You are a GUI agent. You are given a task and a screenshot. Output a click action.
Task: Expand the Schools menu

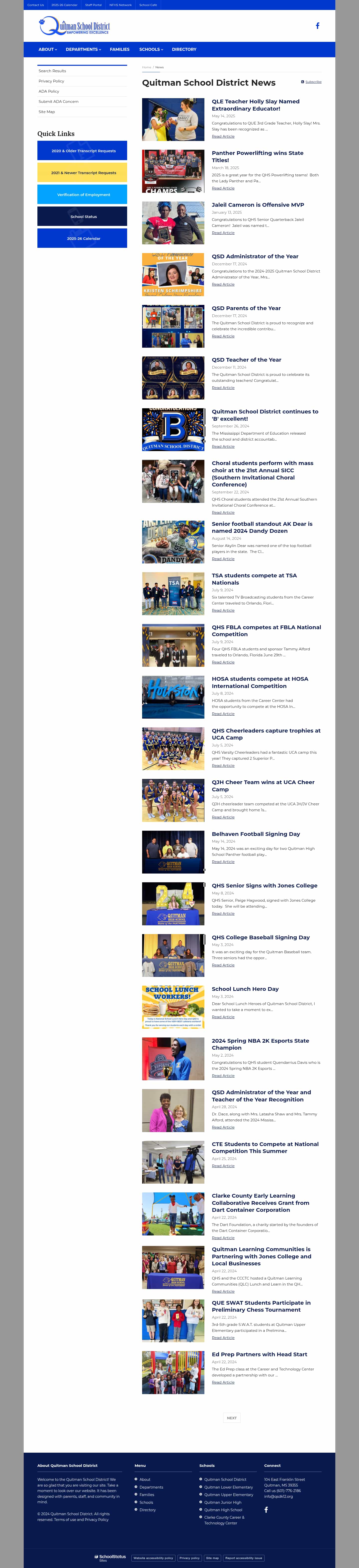tap(151, 49)
